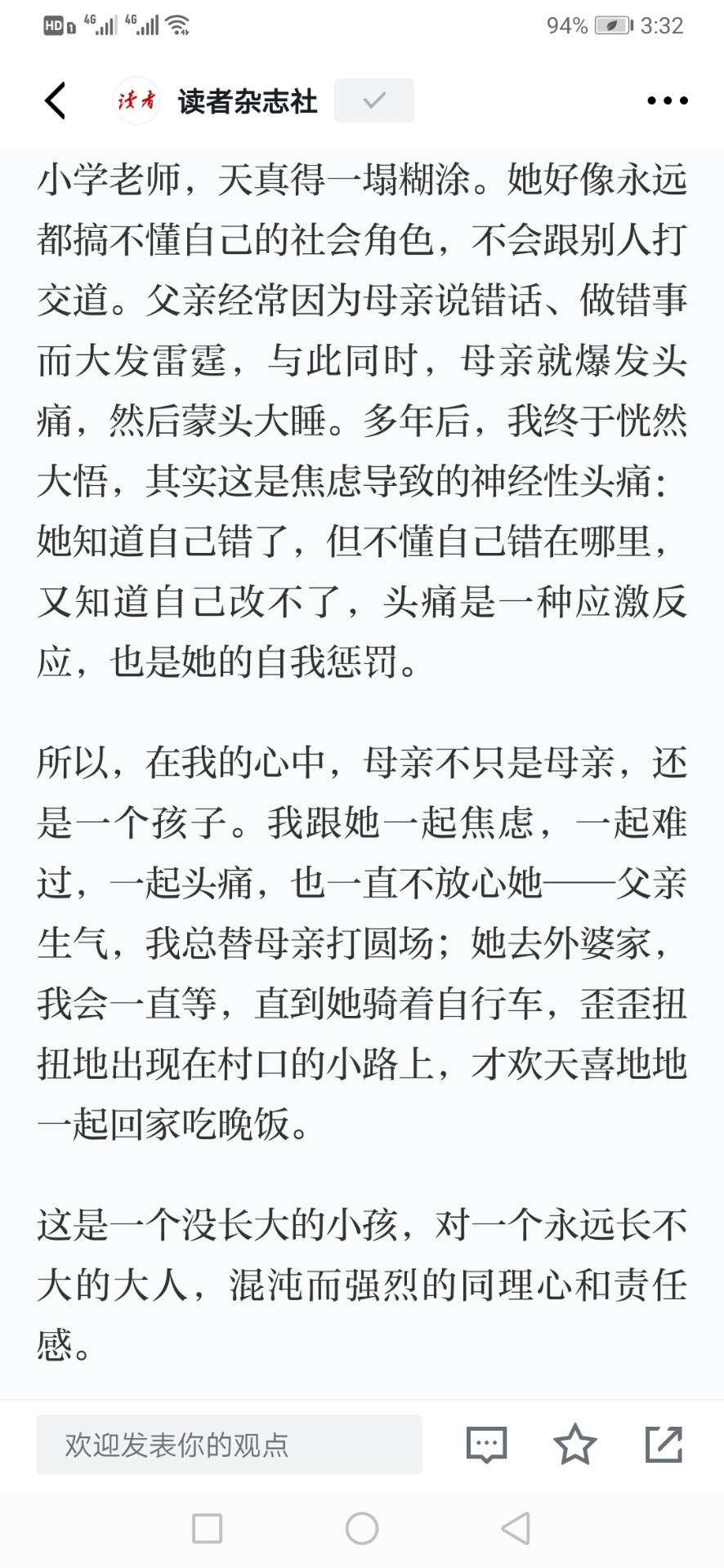724x1568 pixels.
Task: Tap the system home button
Action: tap(362, 1528)
